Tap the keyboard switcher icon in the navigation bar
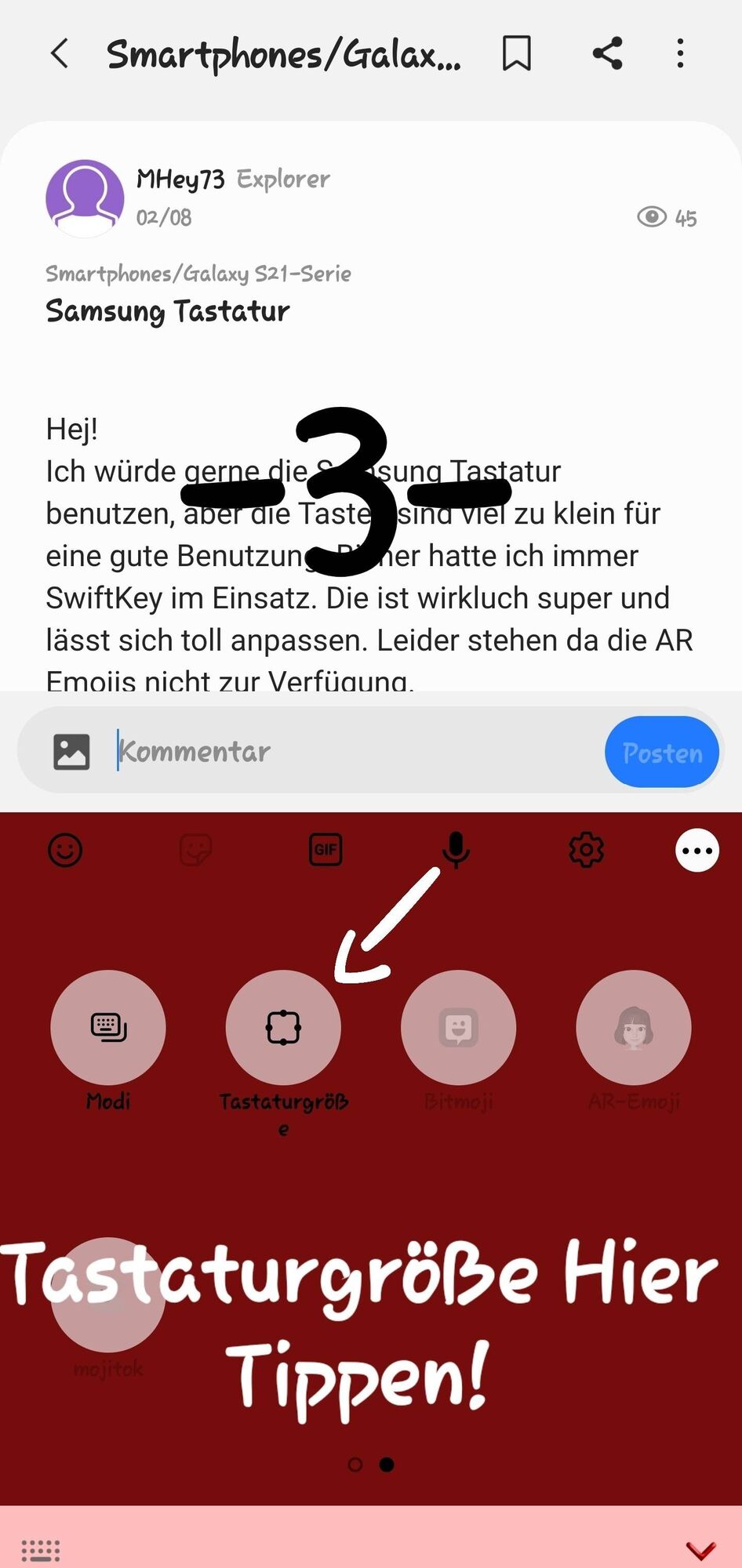This screenshot has width=742, height=1568. click(x=41, y=1550)
